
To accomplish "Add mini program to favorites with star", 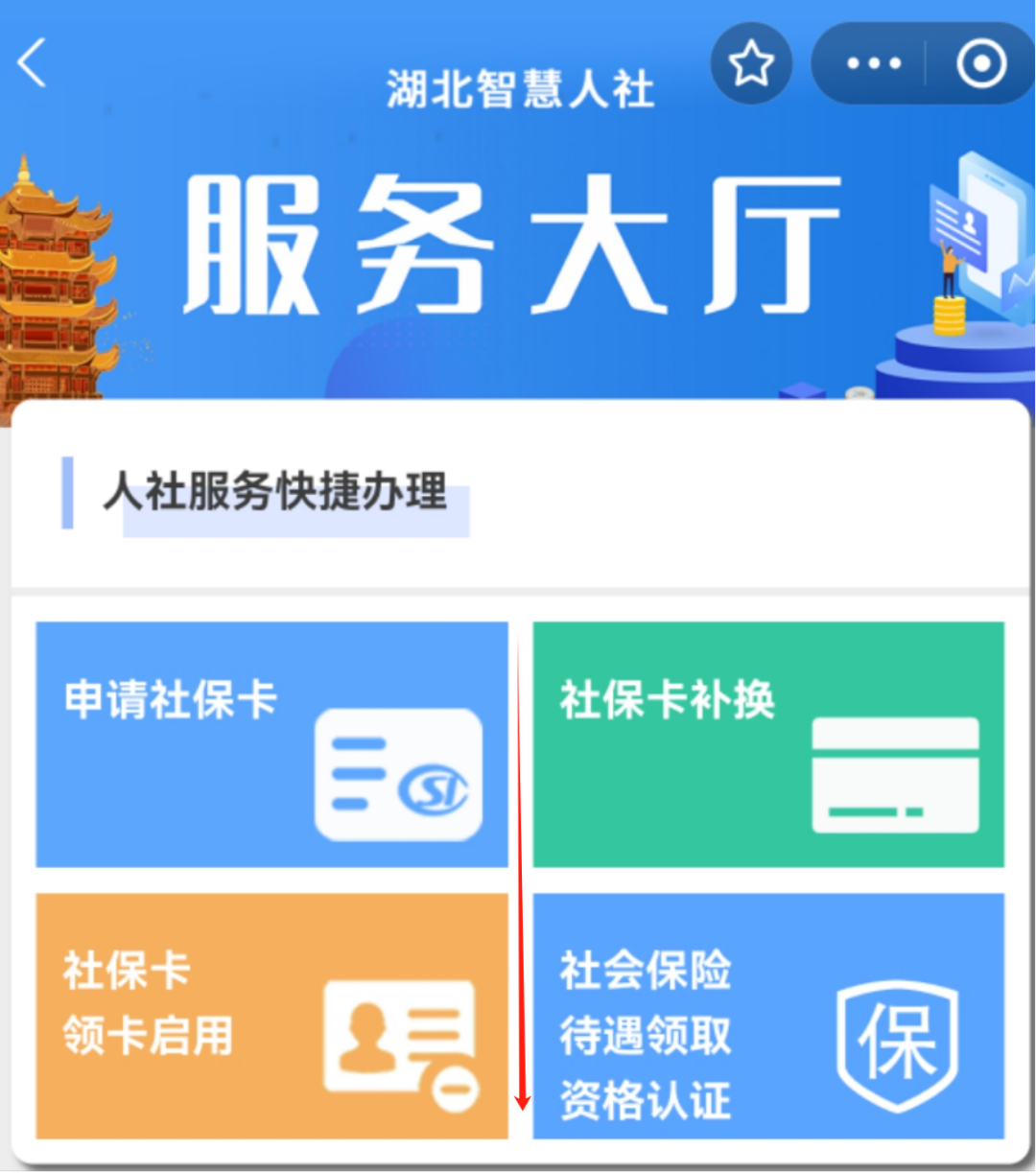I will coord(751,64).
